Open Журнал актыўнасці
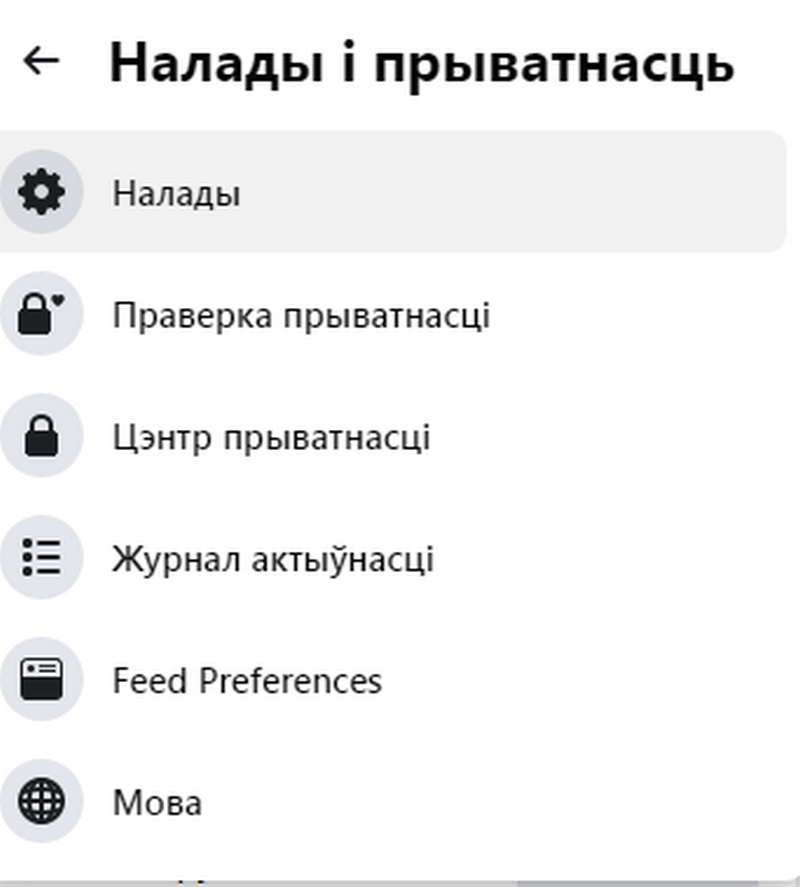This screenshot has width=800, height=887. 272,559
